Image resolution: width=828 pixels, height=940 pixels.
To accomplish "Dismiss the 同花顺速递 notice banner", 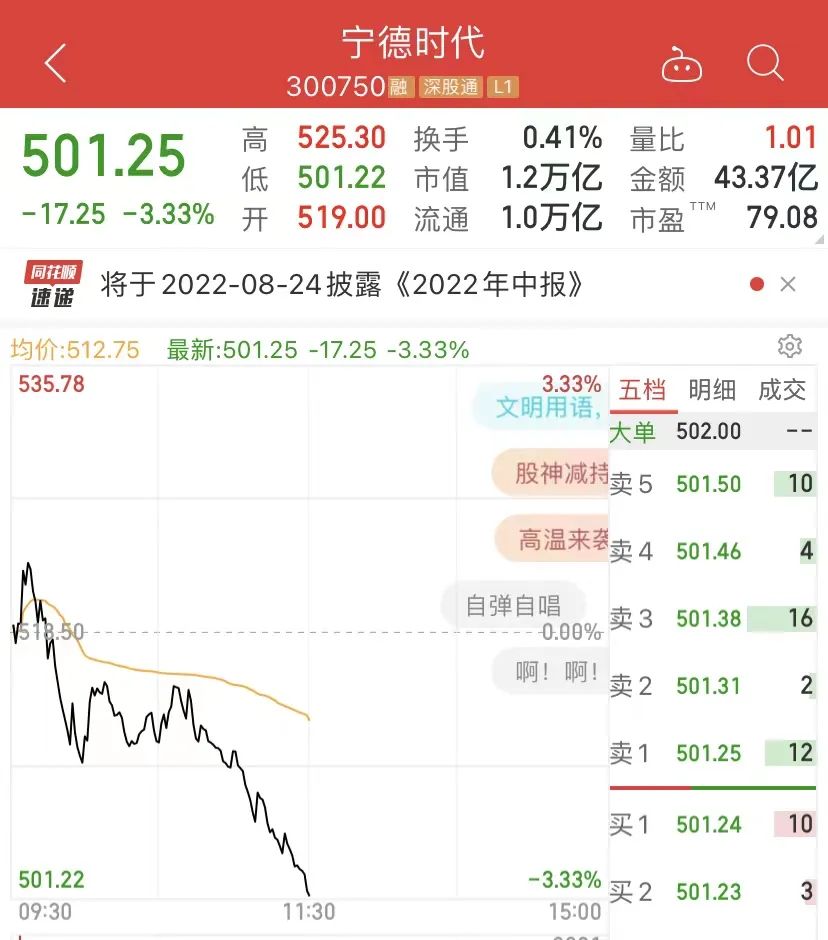I will [x=788, y=285].
